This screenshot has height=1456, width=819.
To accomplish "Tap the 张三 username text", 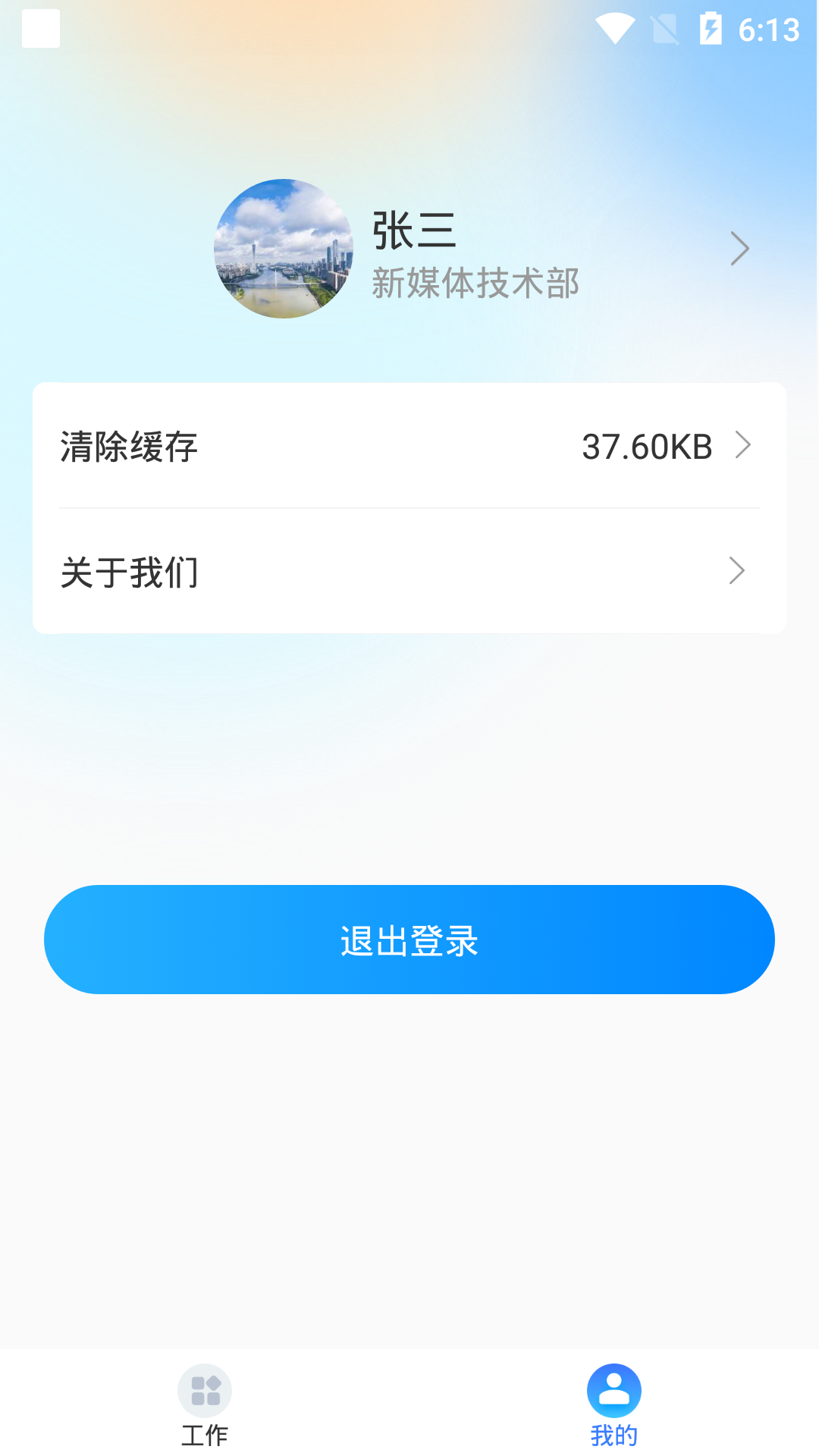I will click(x=414, y=232).
